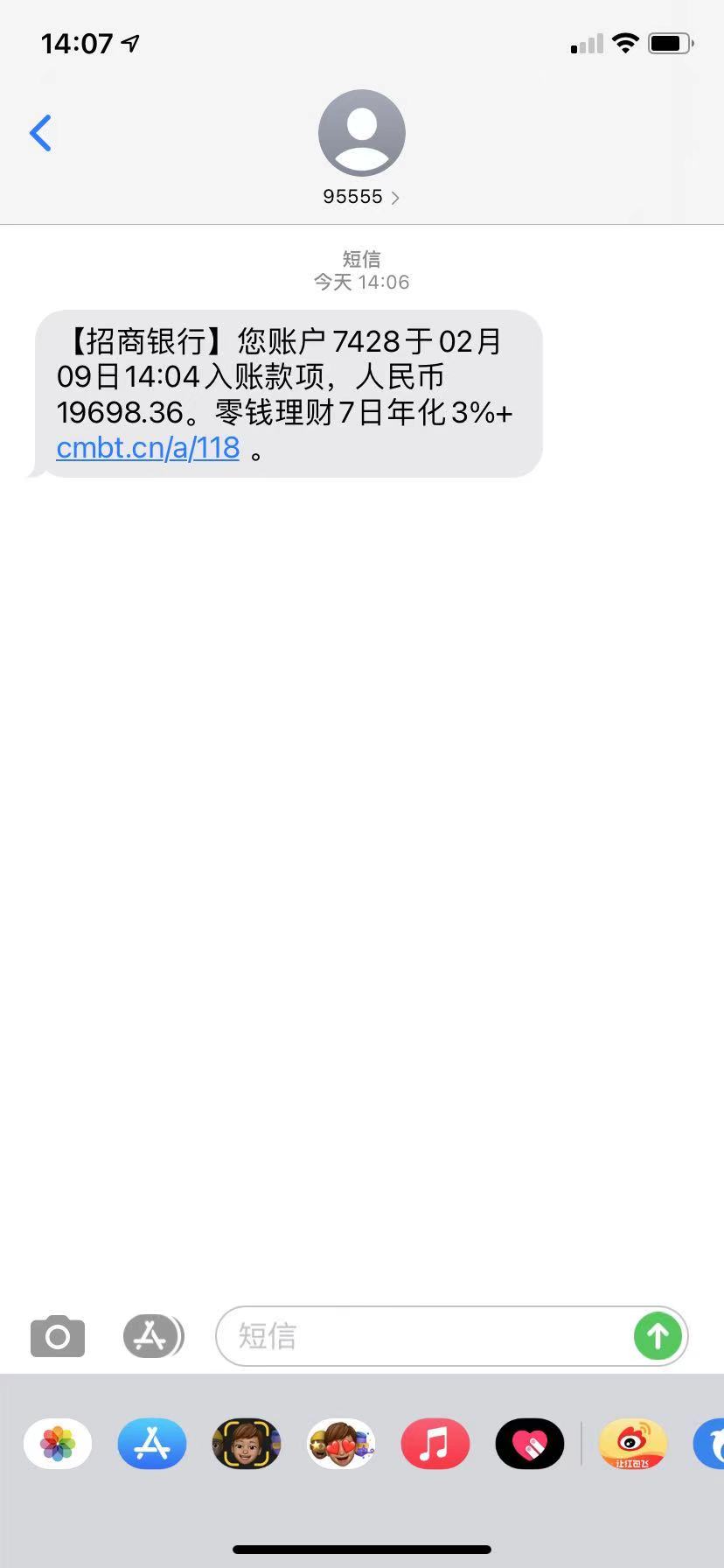Open the Photos app in the app strip
This screenshot has height=1568, width=724.
point(58,1444)
